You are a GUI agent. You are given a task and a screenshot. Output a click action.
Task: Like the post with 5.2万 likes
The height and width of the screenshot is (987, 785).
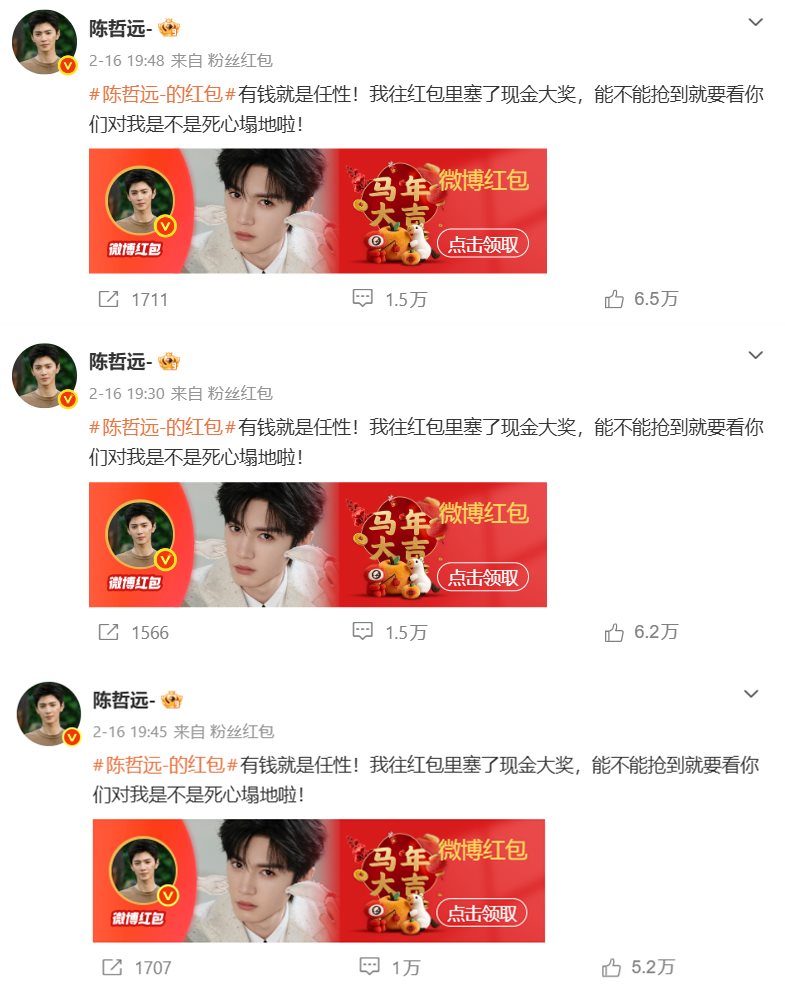coord(639,967)
